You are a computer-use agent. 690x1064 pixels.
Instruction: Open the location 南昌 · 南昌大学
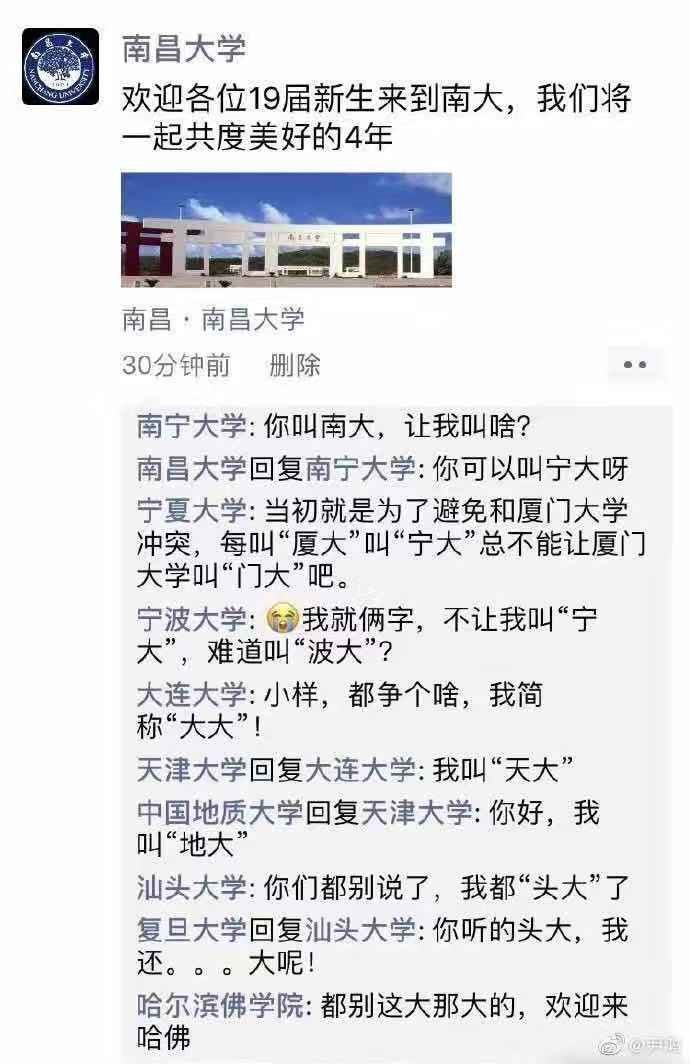pyautogui.click(x=213, y=319)
